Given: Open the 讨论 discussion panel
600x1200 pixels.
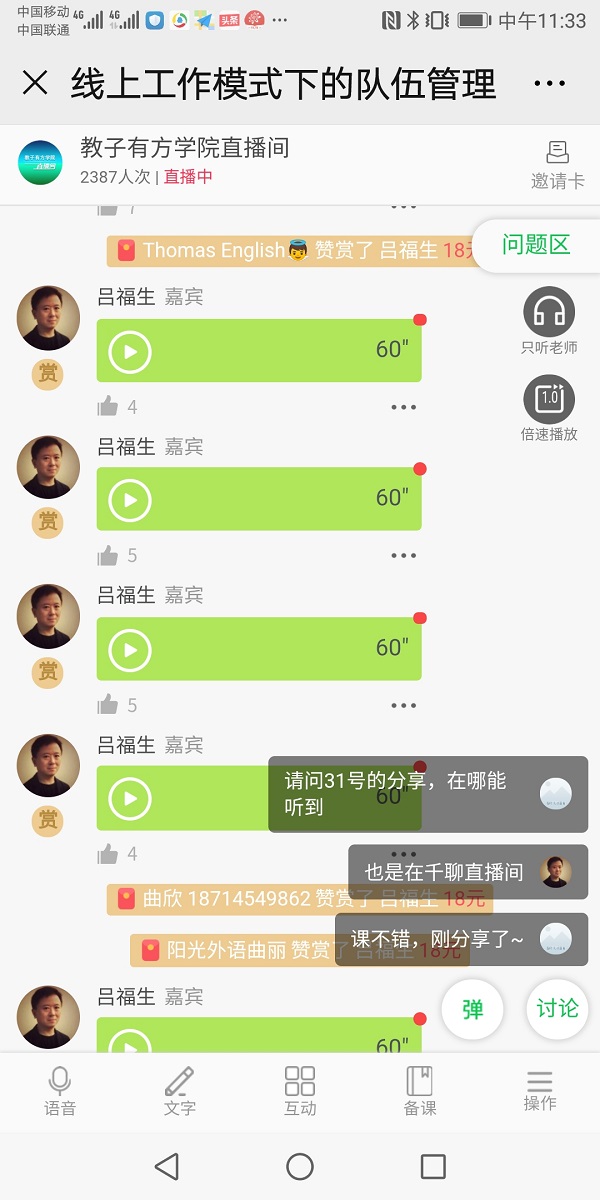Looking at the screenshot, I should (557, 1009).
